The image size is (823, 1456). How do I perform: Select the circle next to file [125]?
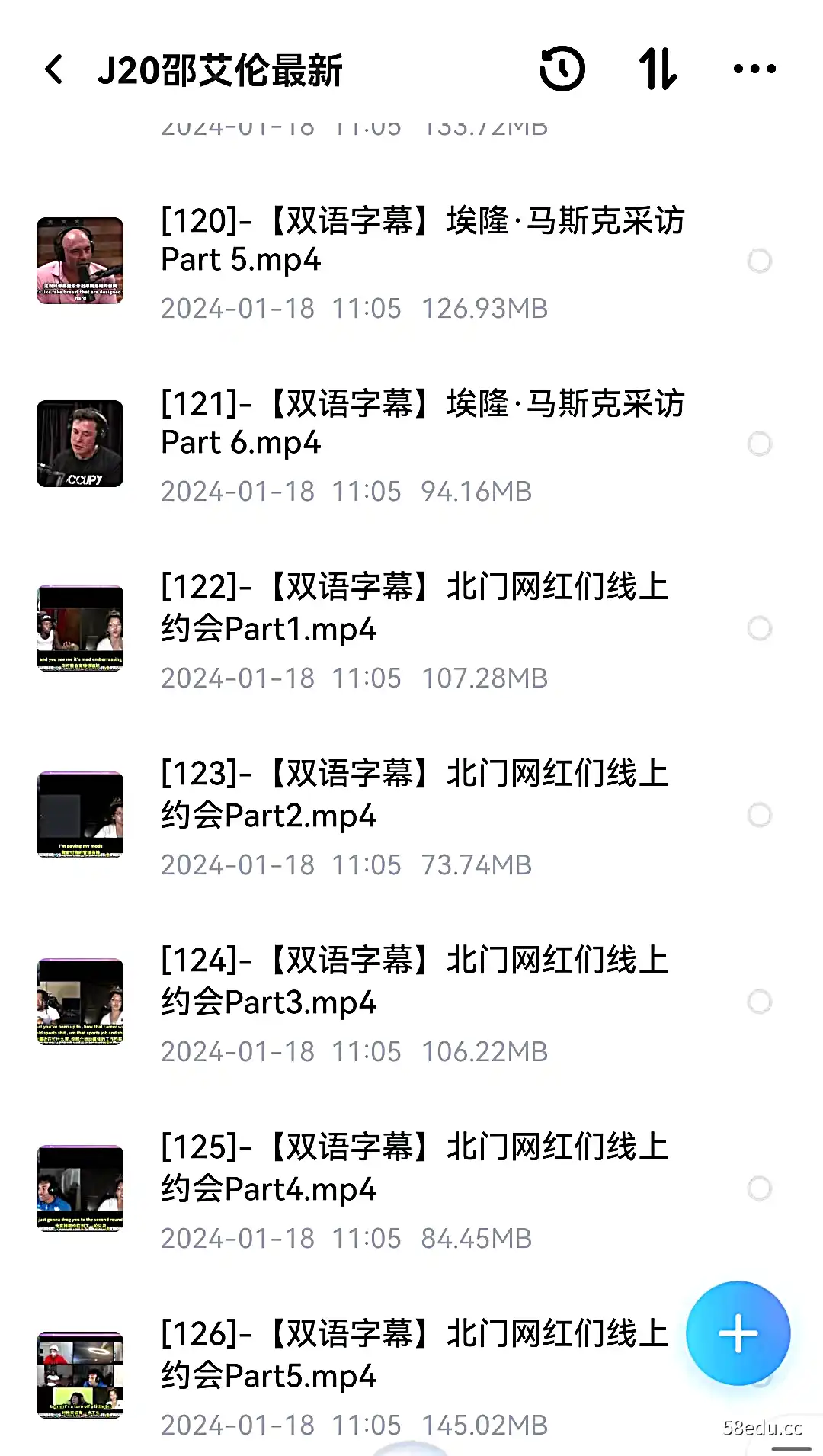[x=759, y=1187]
